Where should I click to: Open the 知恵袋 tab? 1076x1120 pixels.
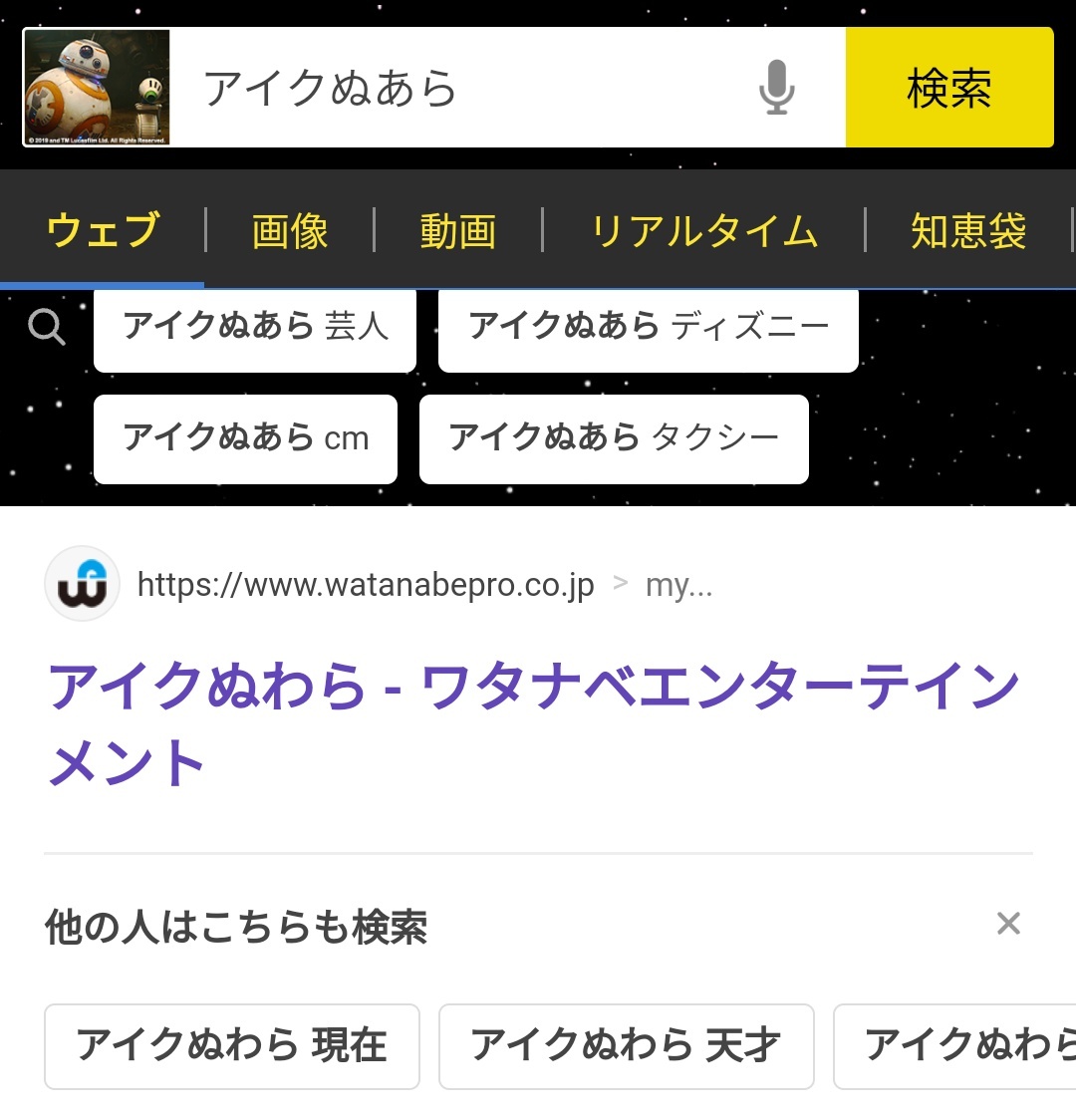coord(967,231)
